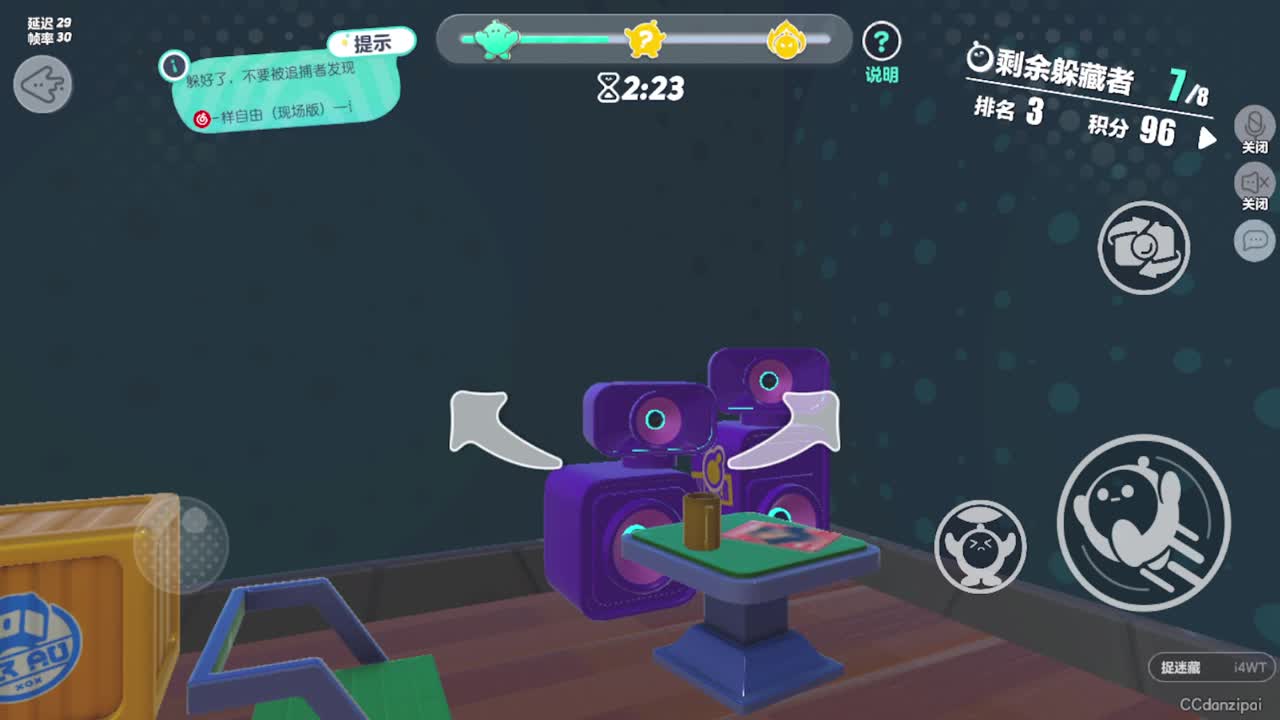Open the chat bubble icon
The image size is (1280, 720).
tap(1254, 240)
